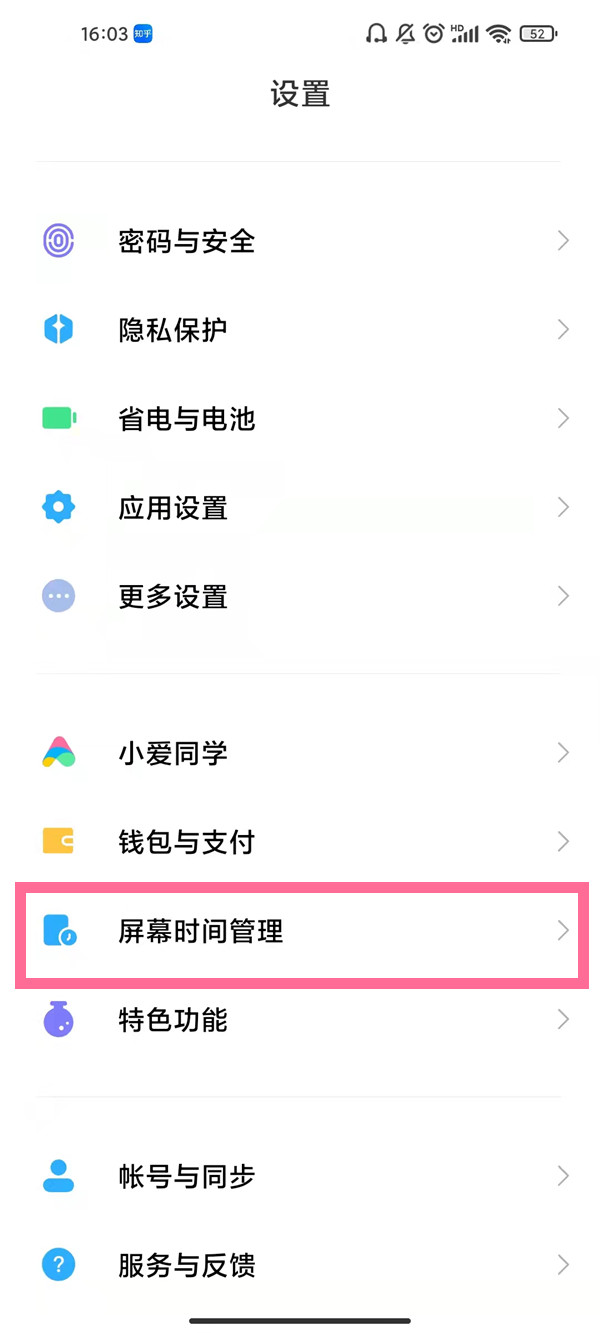Select the 应用设置 row
The height and width of the screenshot is (1333, 600).
tap(173, 508)
